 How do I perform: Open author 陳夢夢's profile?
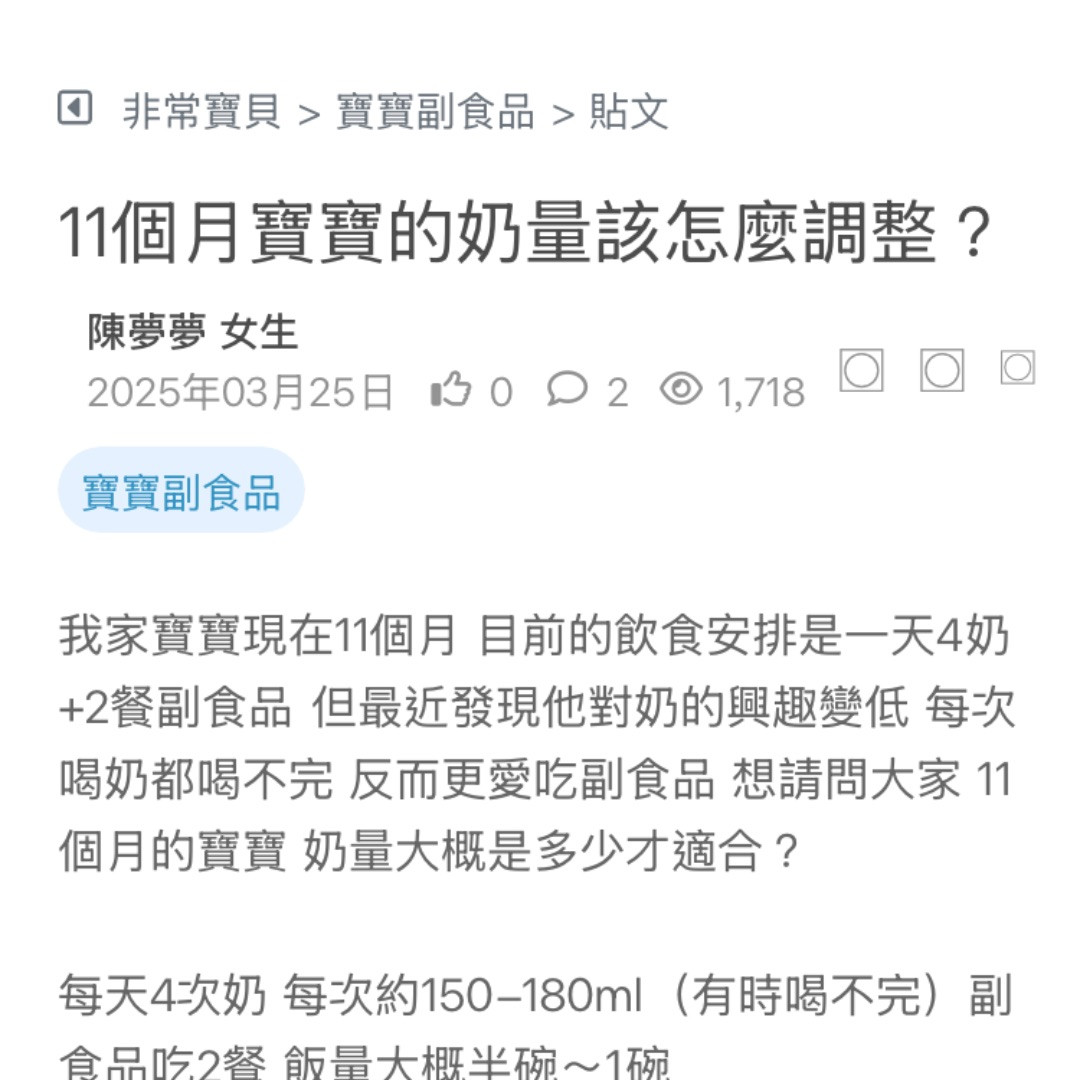click(147, 332)
